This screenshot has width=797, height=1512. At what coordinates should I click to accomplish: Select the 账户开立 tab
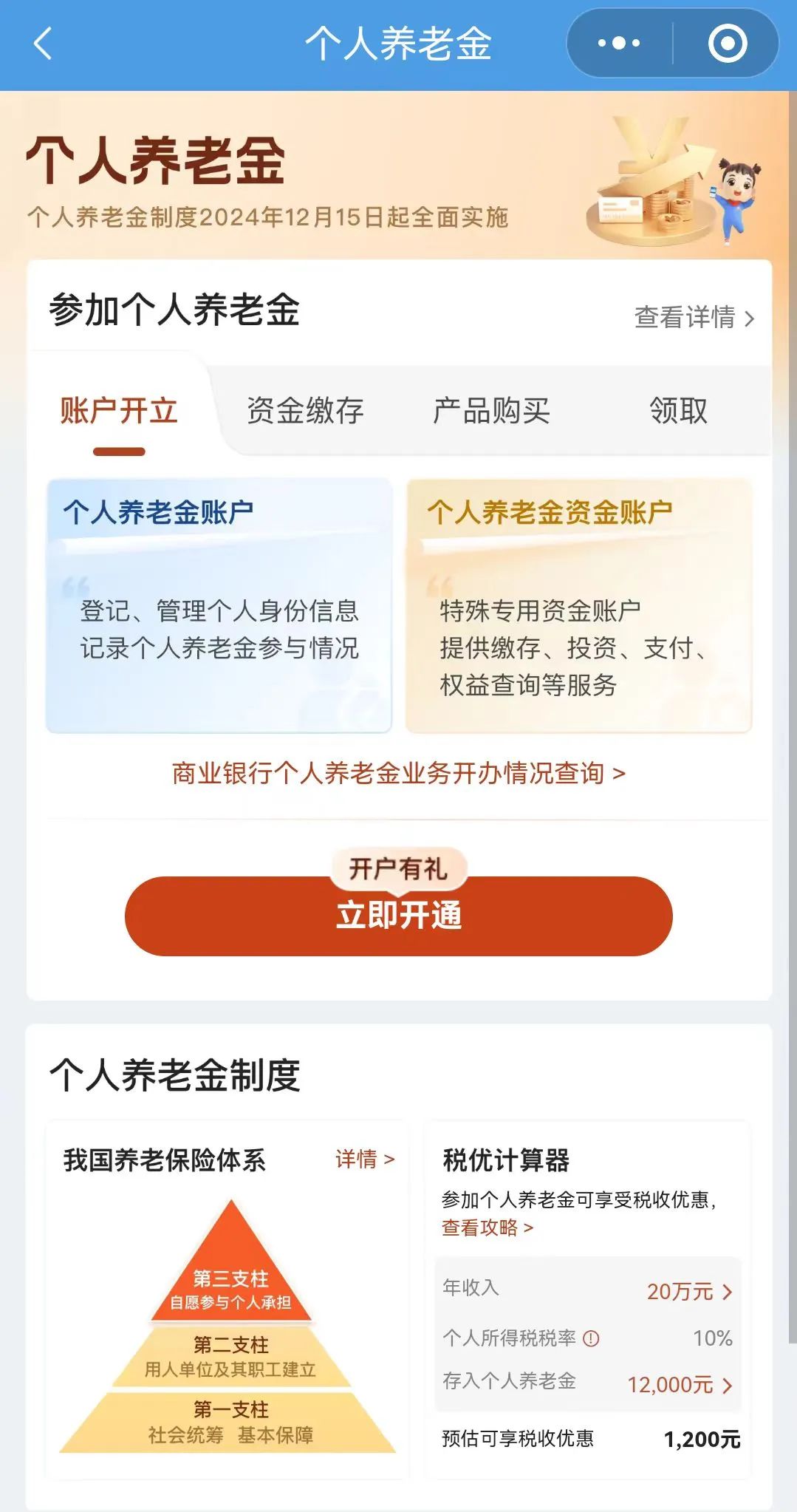119,411
